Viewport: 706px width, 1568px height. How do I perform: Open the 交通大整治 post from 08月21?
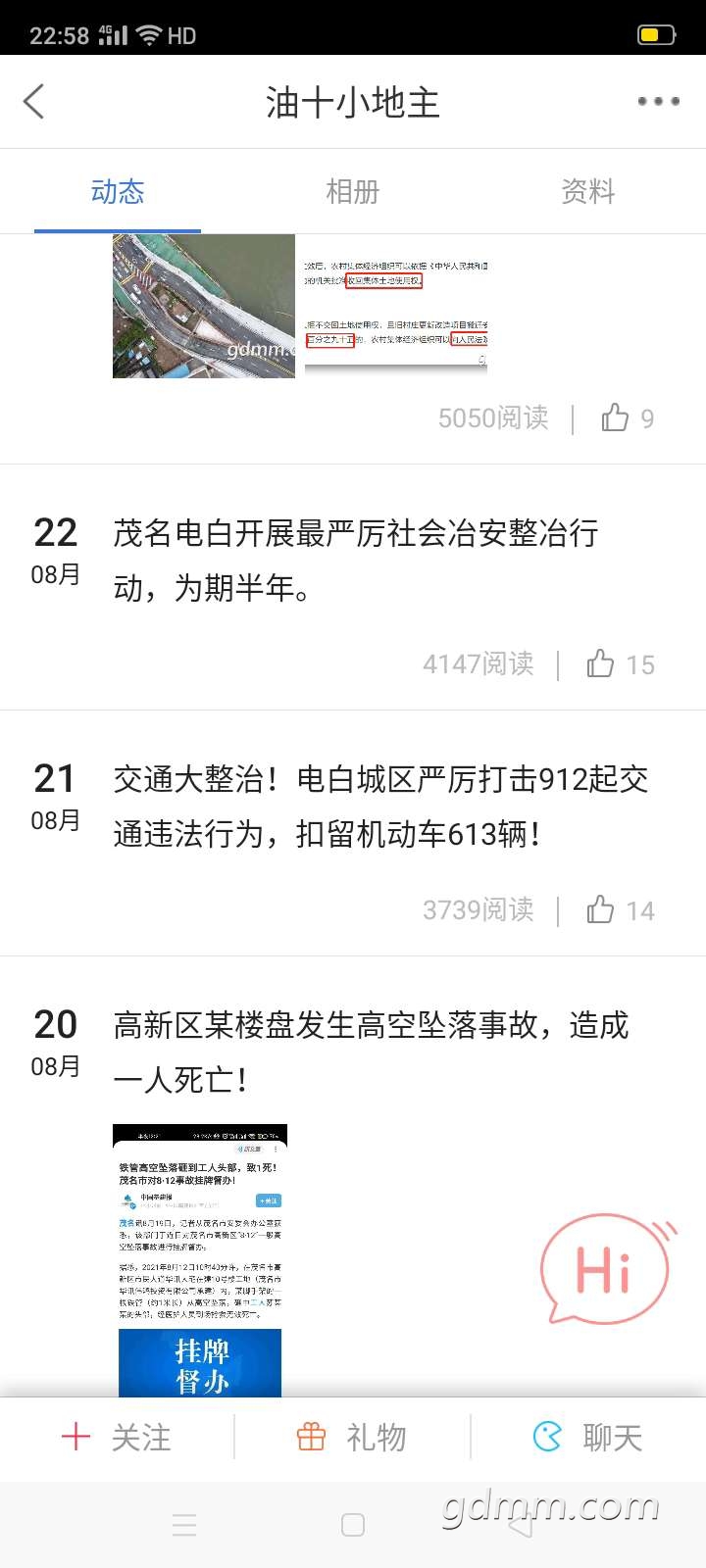pyautogui.click(x=380, y=807)
